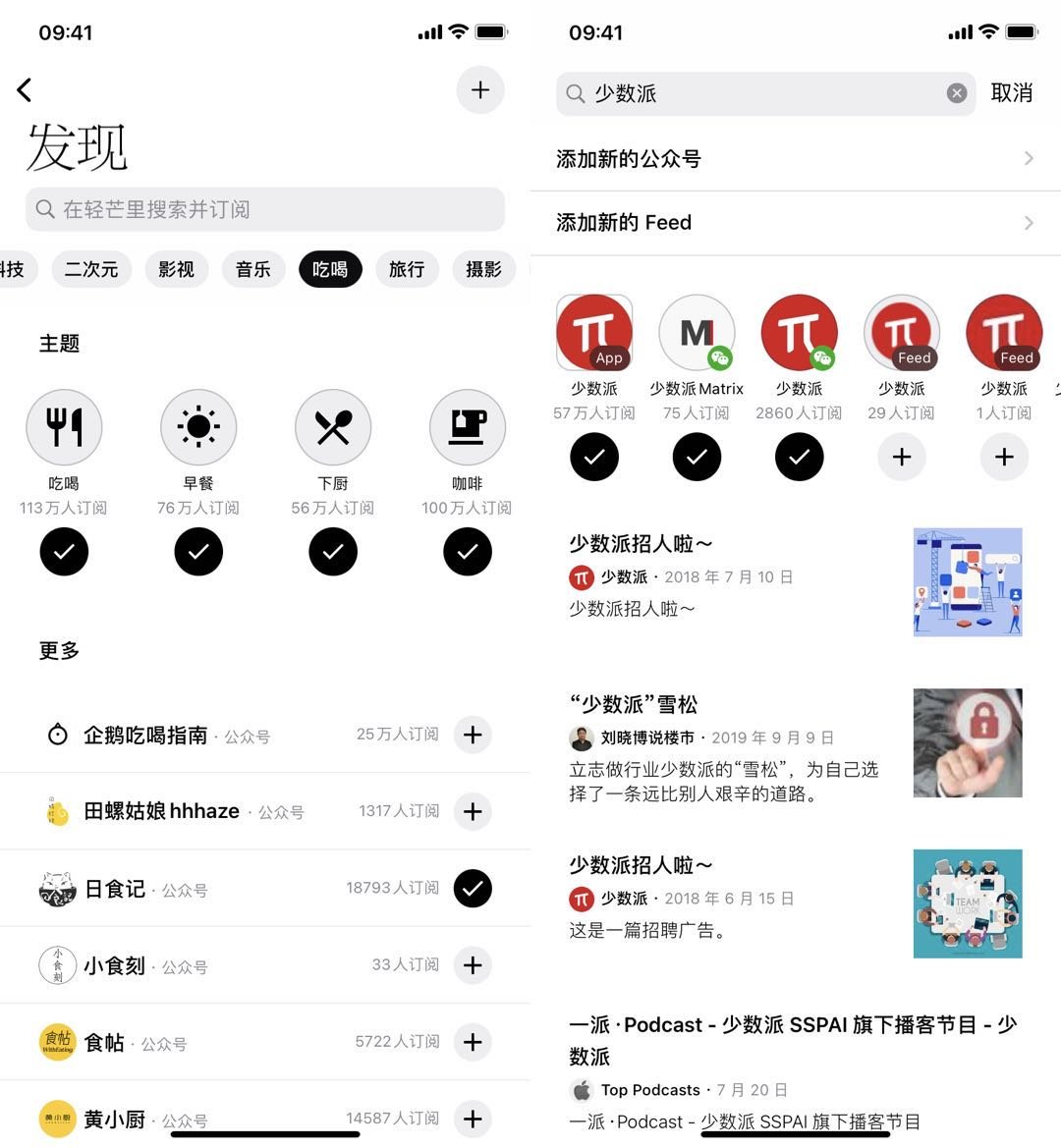Uncheck the subscription for 日食记
This screenshot has width=1061, height=1148.
tap(473, 888)
